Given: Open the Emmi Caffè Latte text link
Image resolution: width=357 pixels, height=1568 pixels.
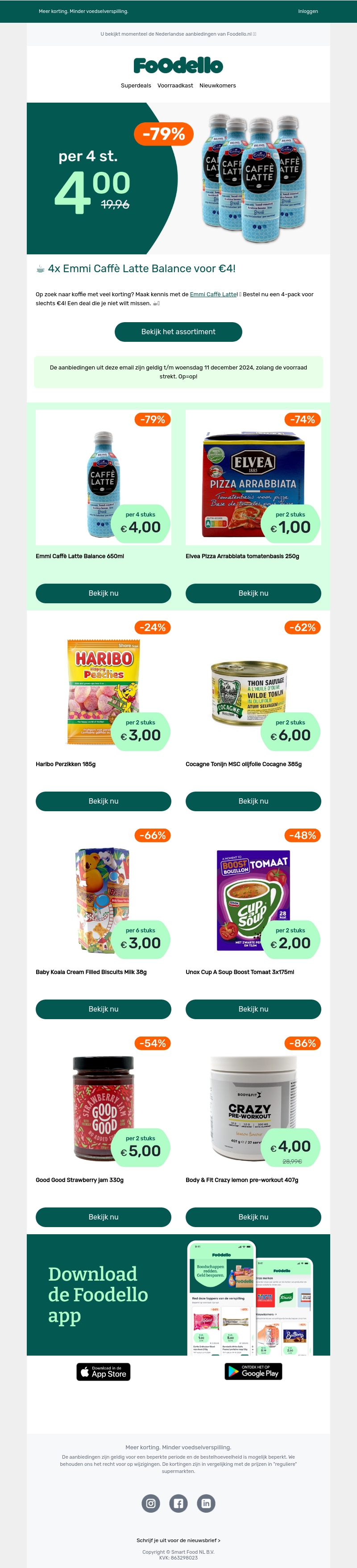Looking at the screenshot, I should click(213, 295).
